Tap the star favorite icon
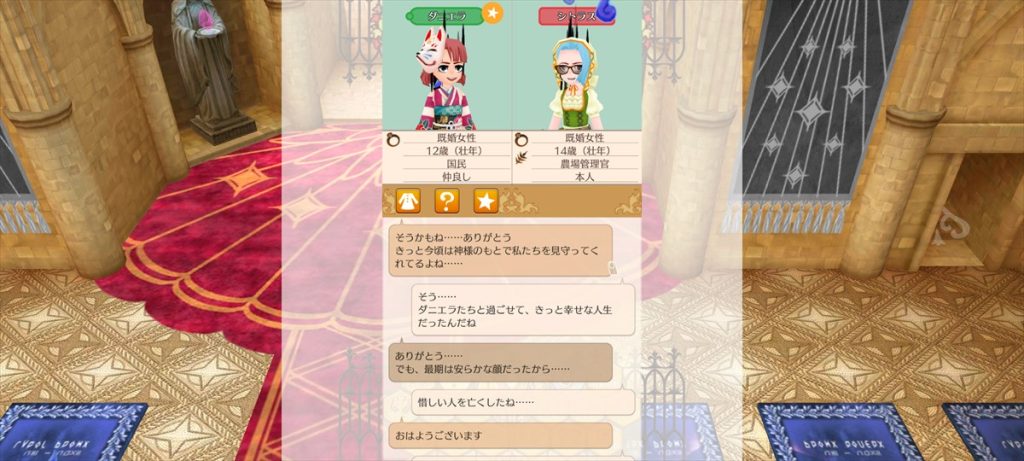 point(486,201)
